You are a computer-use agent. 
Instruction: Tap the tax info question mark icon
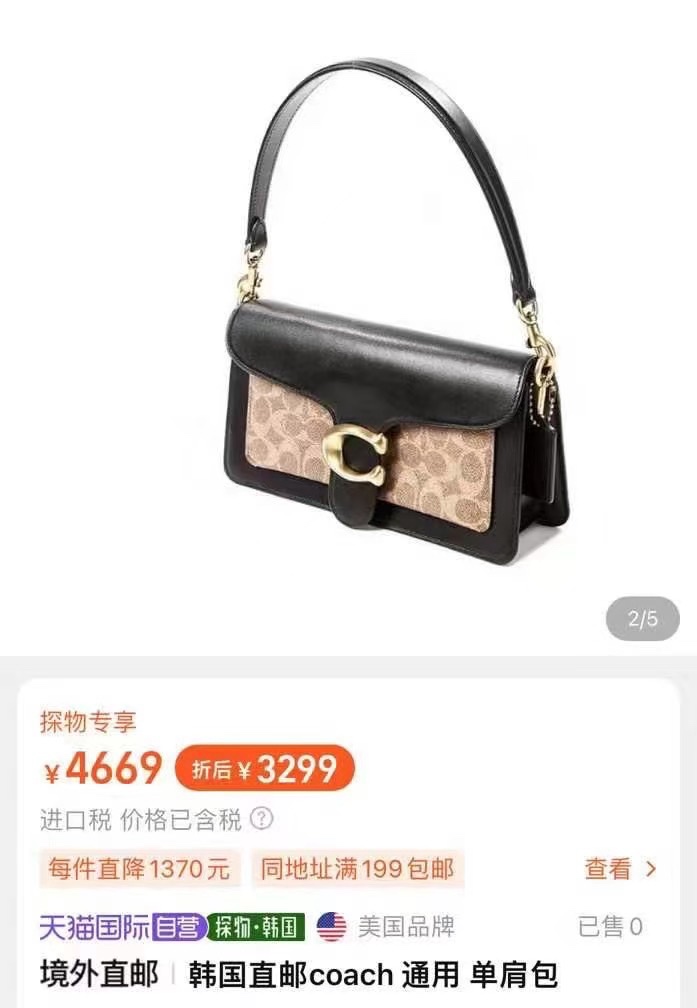261,820
